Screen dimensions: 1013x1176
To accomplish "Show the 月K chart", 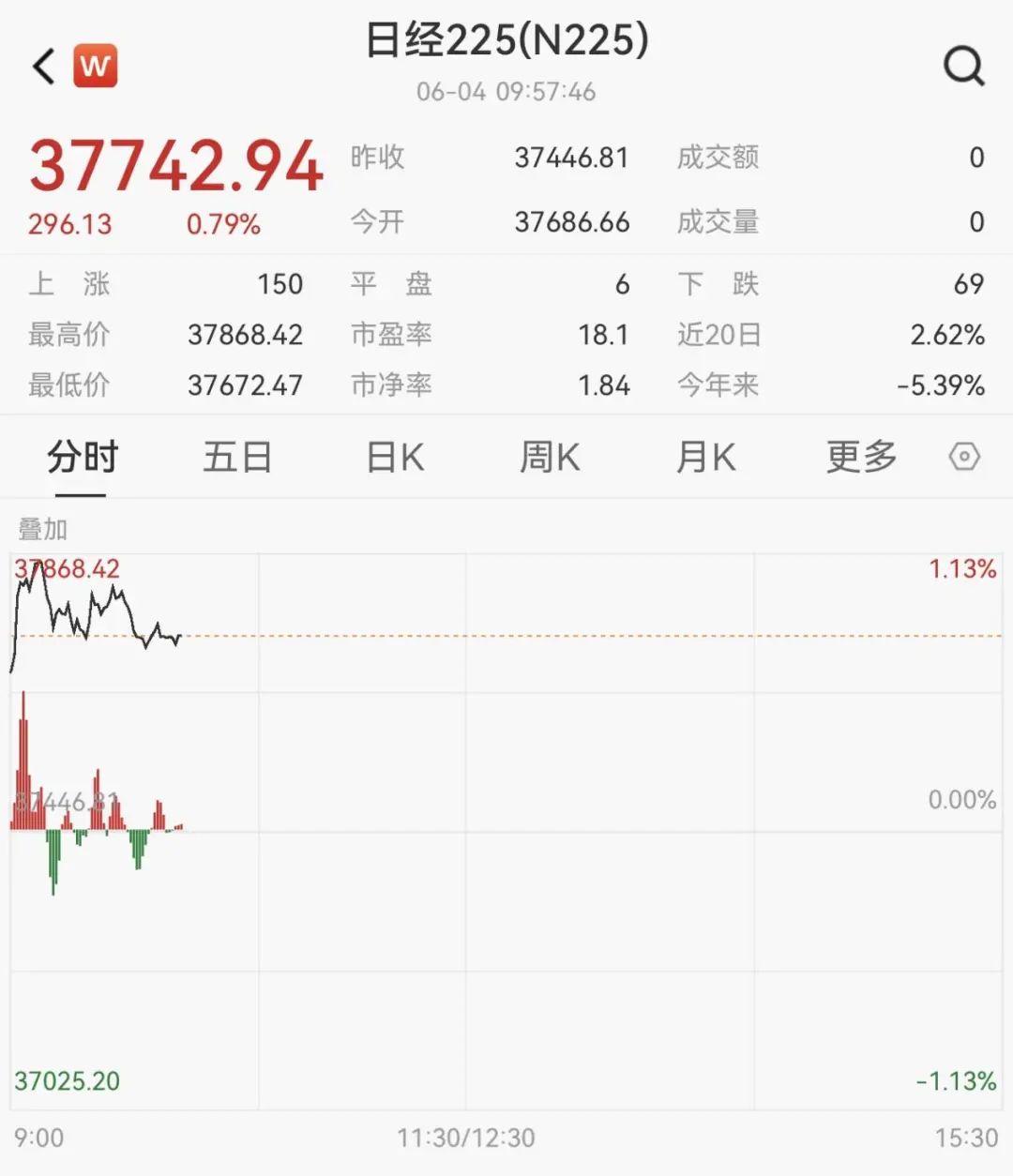I will pos(705,458).
